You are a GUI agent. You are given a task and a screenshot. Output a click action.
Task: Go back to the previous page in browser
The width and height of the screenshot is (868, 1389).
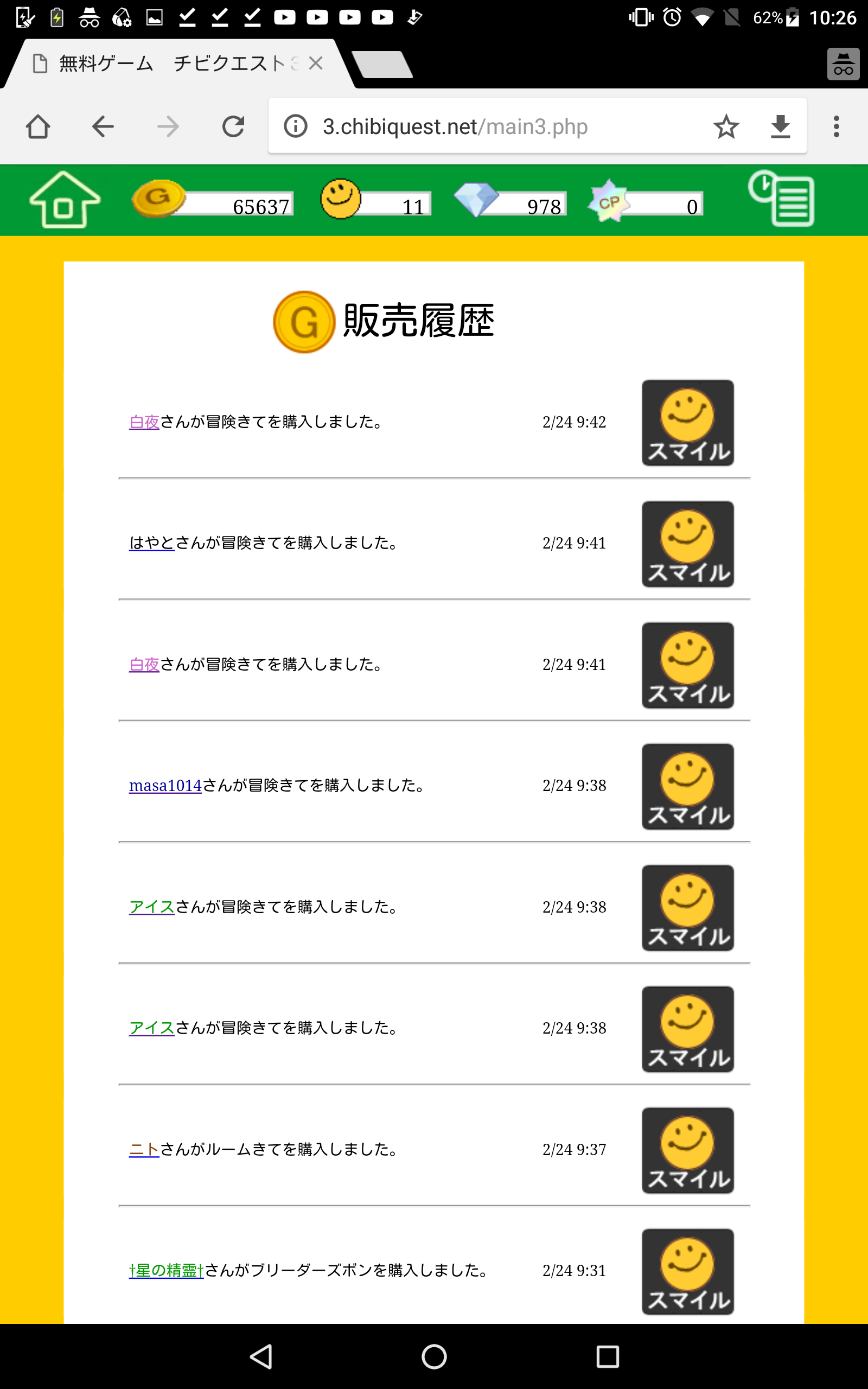pos(103,126)
